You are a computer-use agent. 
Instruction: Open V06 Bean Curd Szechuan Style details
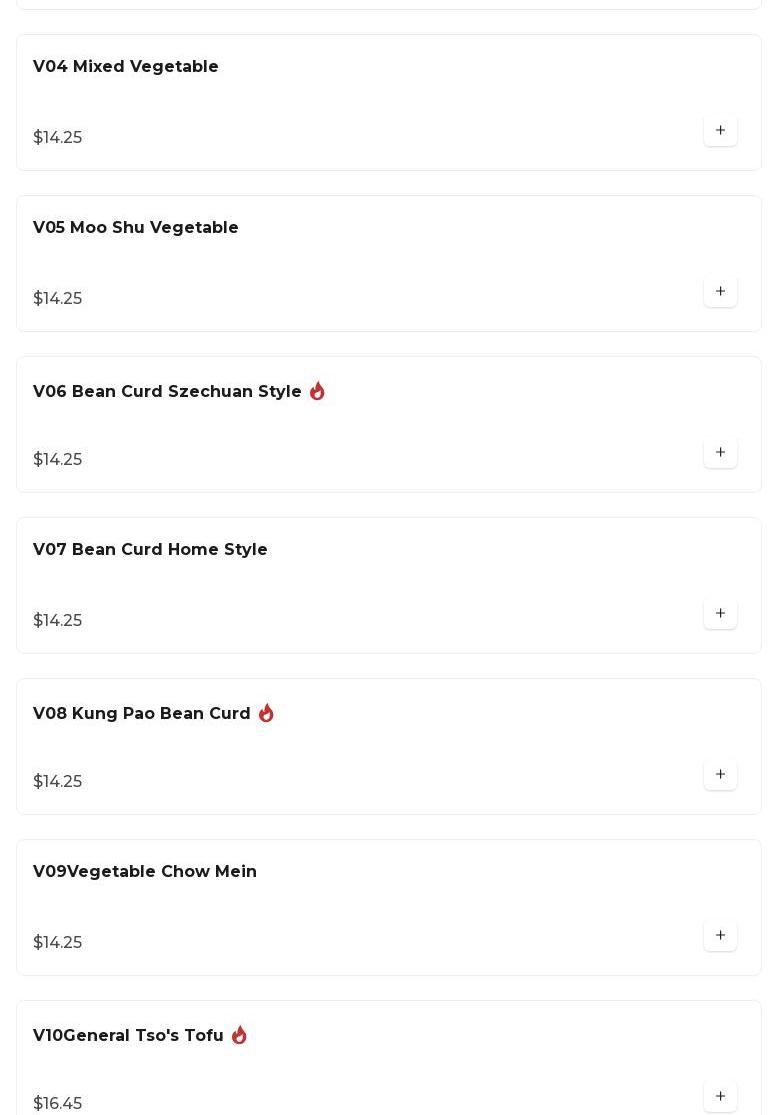click(167, 392)
